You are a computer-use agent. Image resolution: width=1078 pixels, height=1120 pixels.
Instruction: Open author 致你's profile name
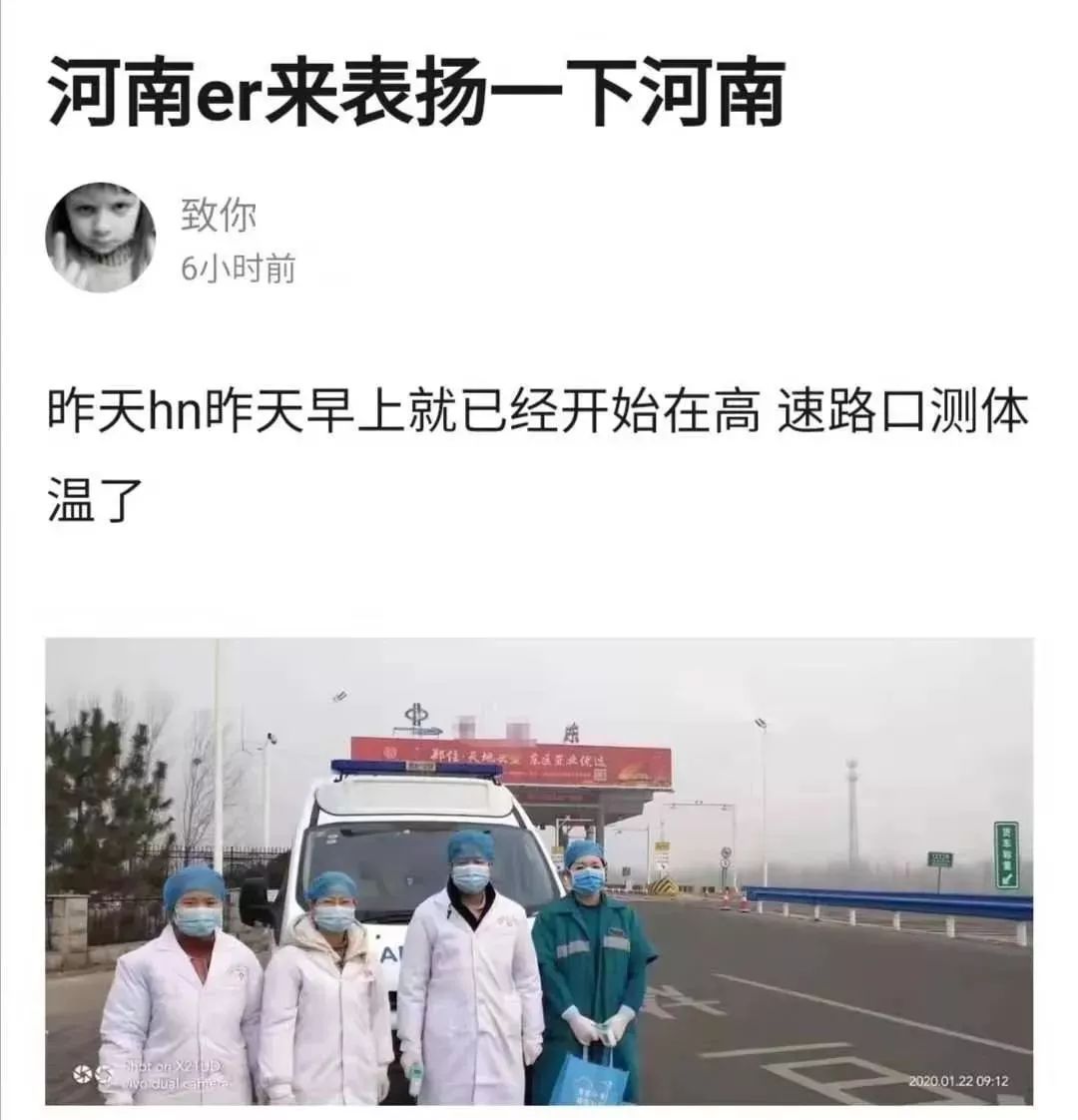(x=218, y=215)
